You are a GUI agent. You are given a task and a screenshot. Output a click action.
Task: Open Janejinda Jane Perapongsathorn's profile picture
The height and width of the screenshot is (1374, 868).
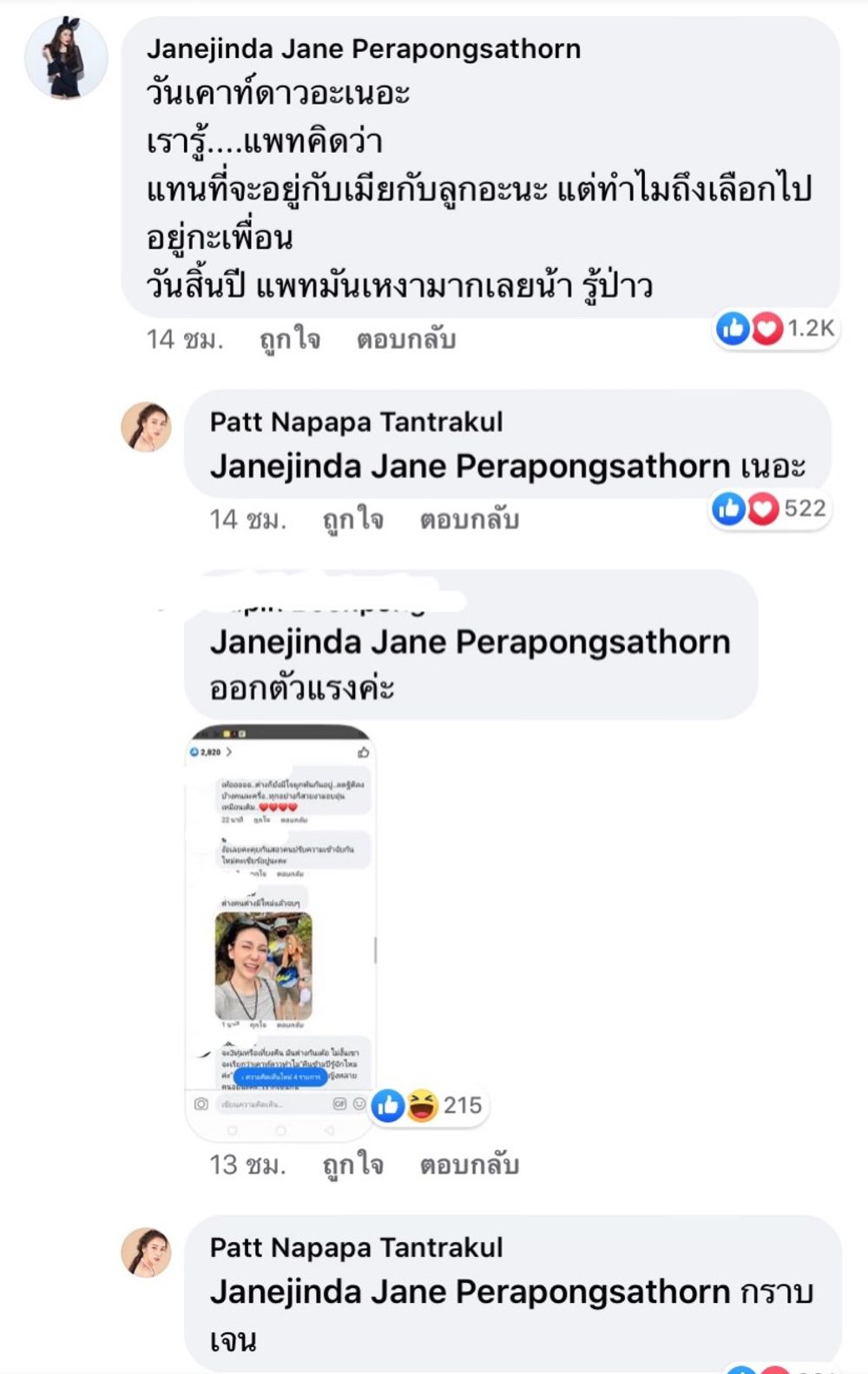(x=67, y=58)
